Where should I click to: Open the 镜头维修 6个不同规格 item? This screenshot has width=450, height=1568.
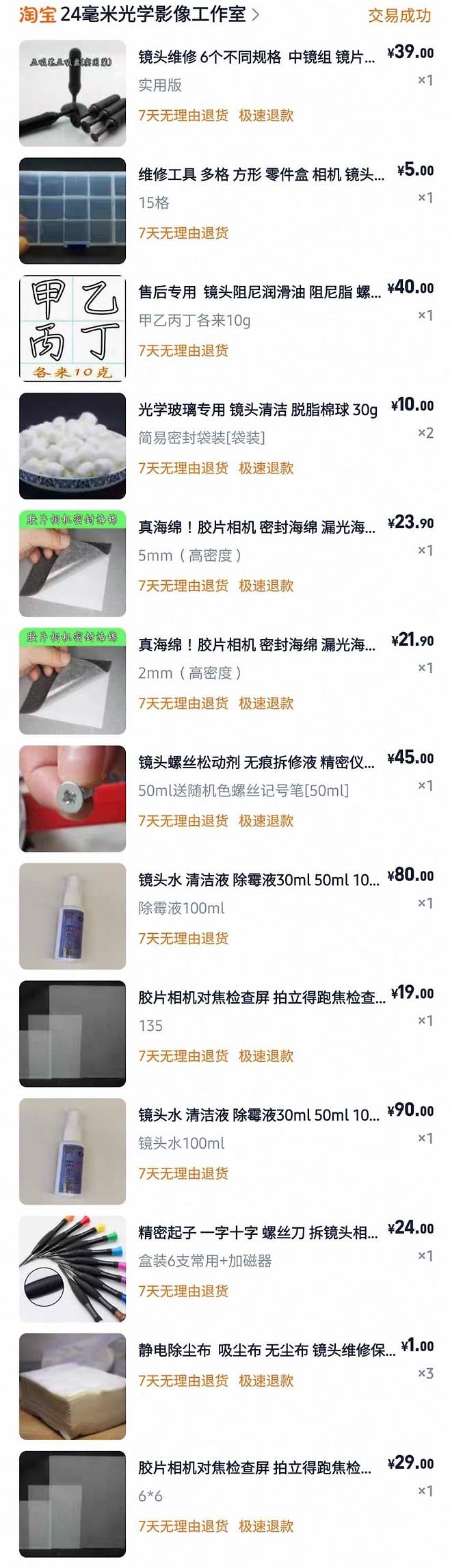(256, 57)
